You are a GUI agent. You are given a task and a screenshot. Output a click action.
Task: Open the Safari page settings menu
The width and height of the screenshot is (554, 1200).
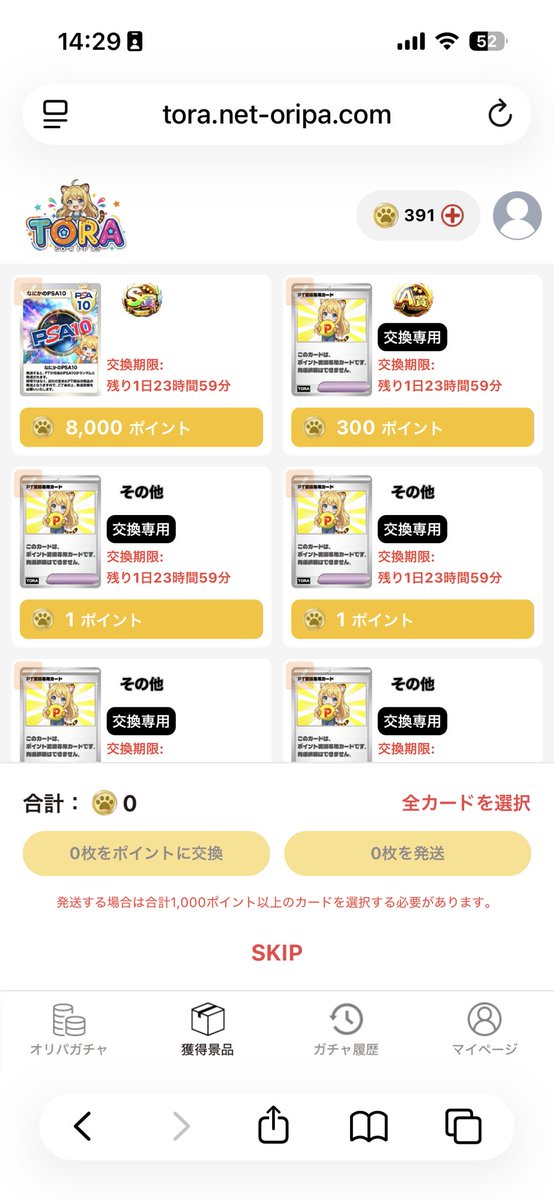[x=55, y=114]
